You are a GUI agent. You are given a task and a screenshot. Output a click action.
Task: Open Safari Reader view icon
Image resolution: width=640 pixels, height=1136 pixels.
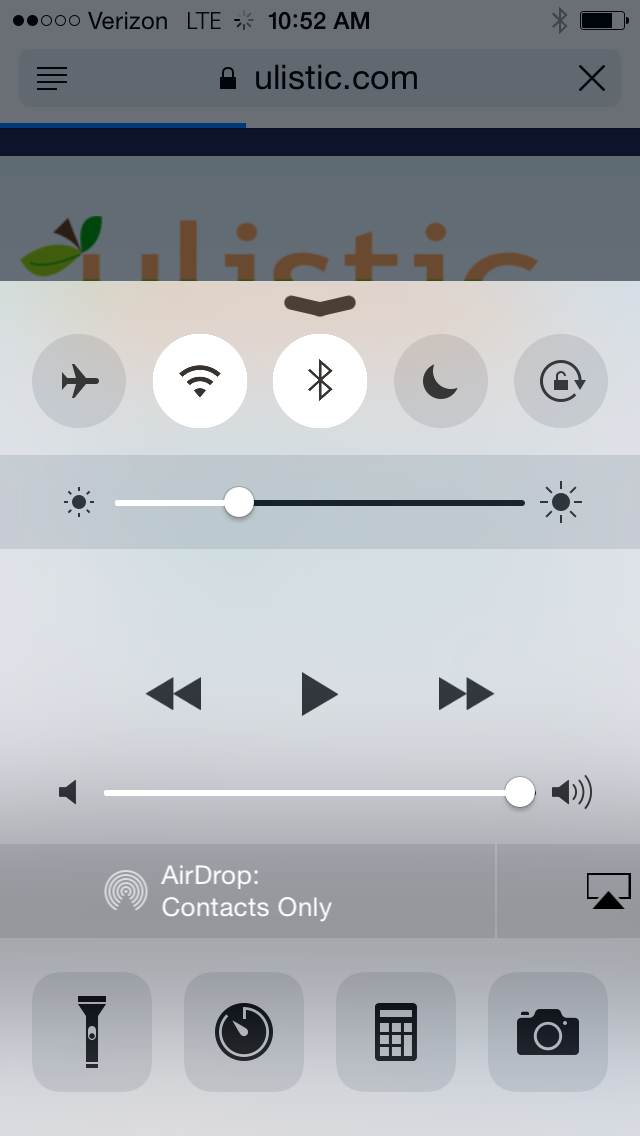coord(51,78)
